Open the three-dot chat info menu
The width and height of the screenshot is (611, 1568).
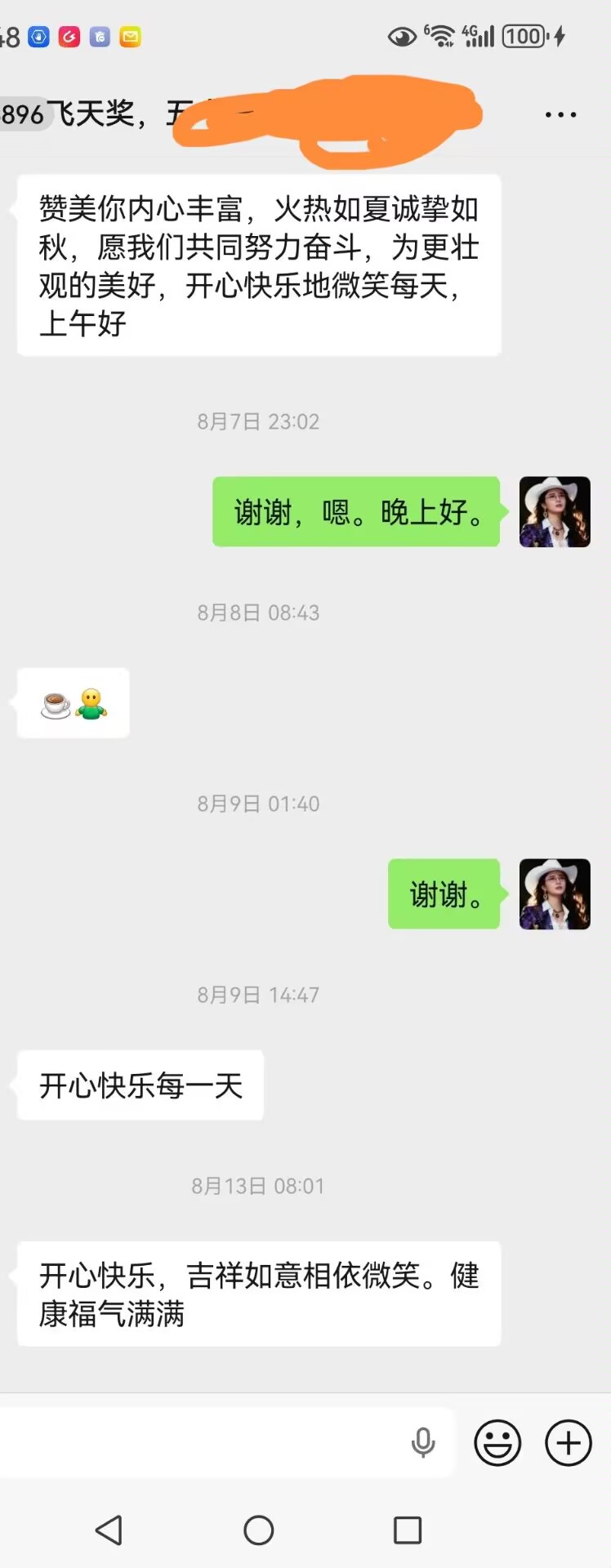[560, 115]
